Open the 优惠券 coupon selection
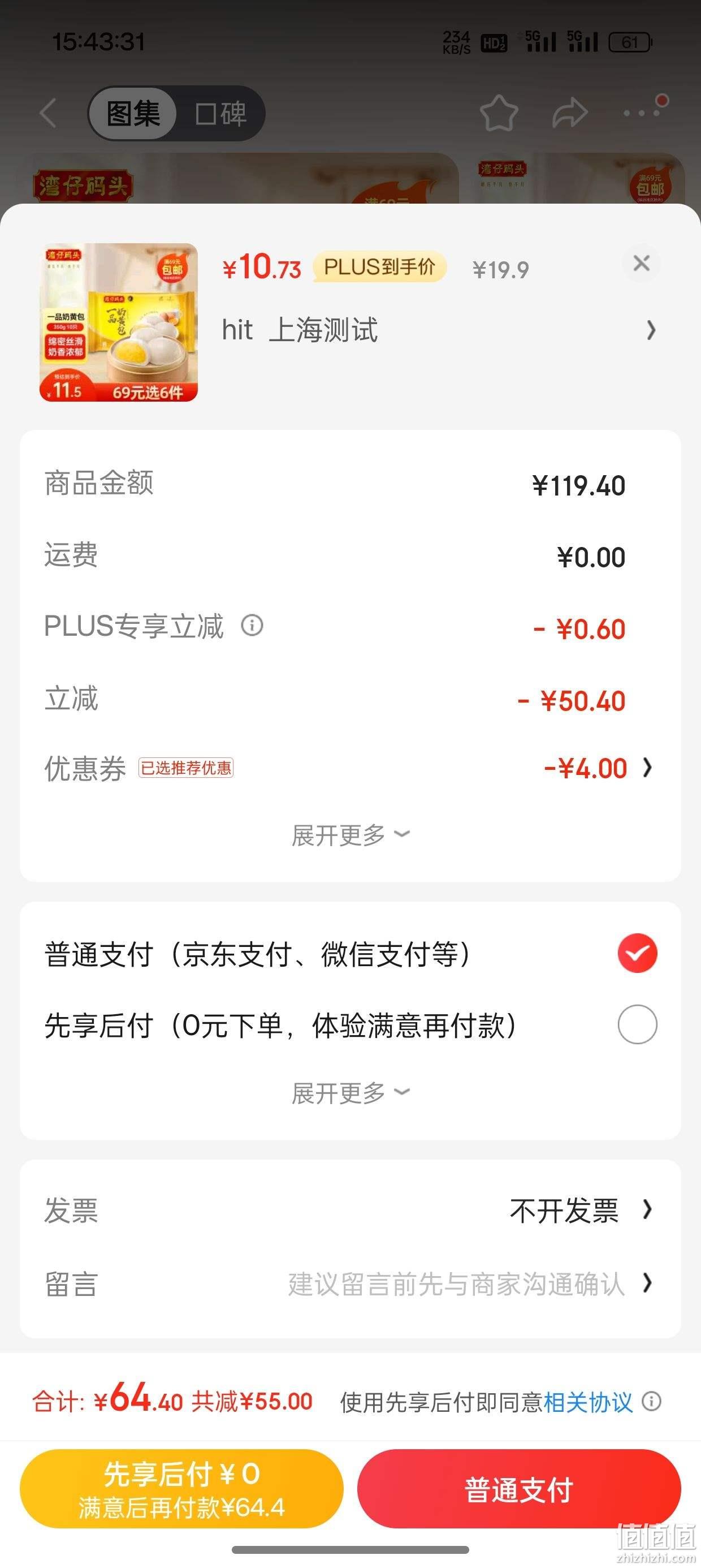 (x=350, y=768)
